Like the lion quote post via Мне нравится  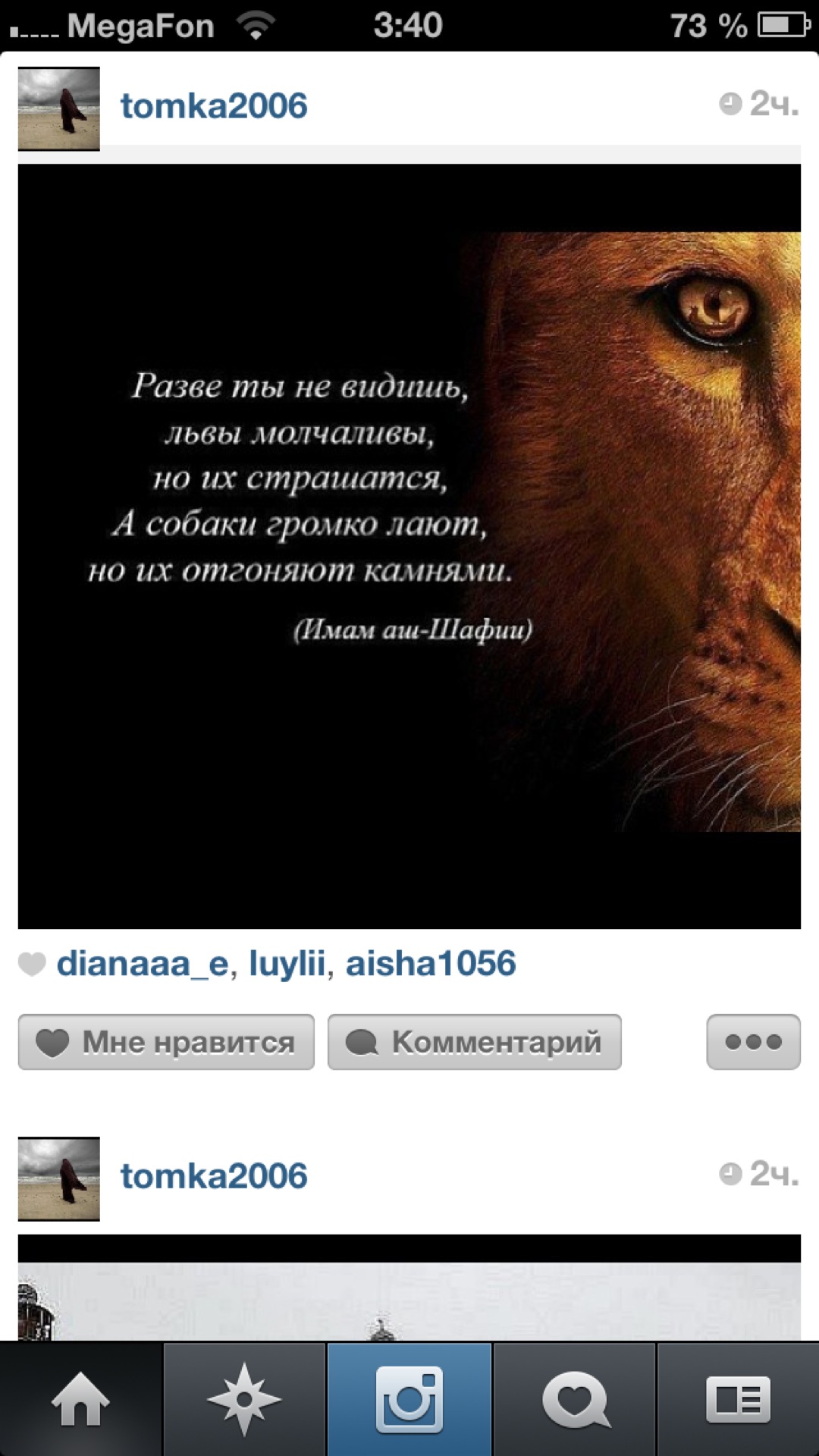coord(166,1042)
